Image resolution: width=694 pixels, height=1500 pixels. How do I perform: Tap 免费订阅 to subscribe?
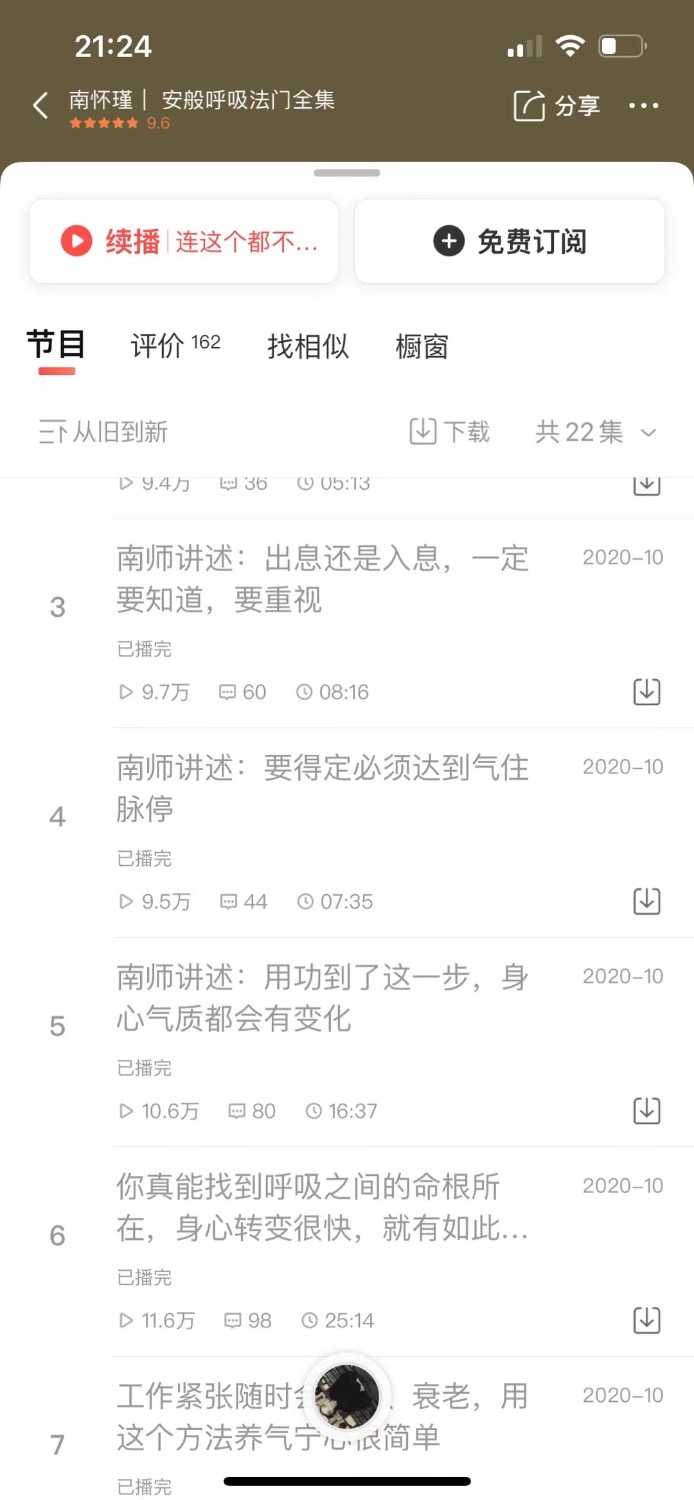click(x=510, y=241)
